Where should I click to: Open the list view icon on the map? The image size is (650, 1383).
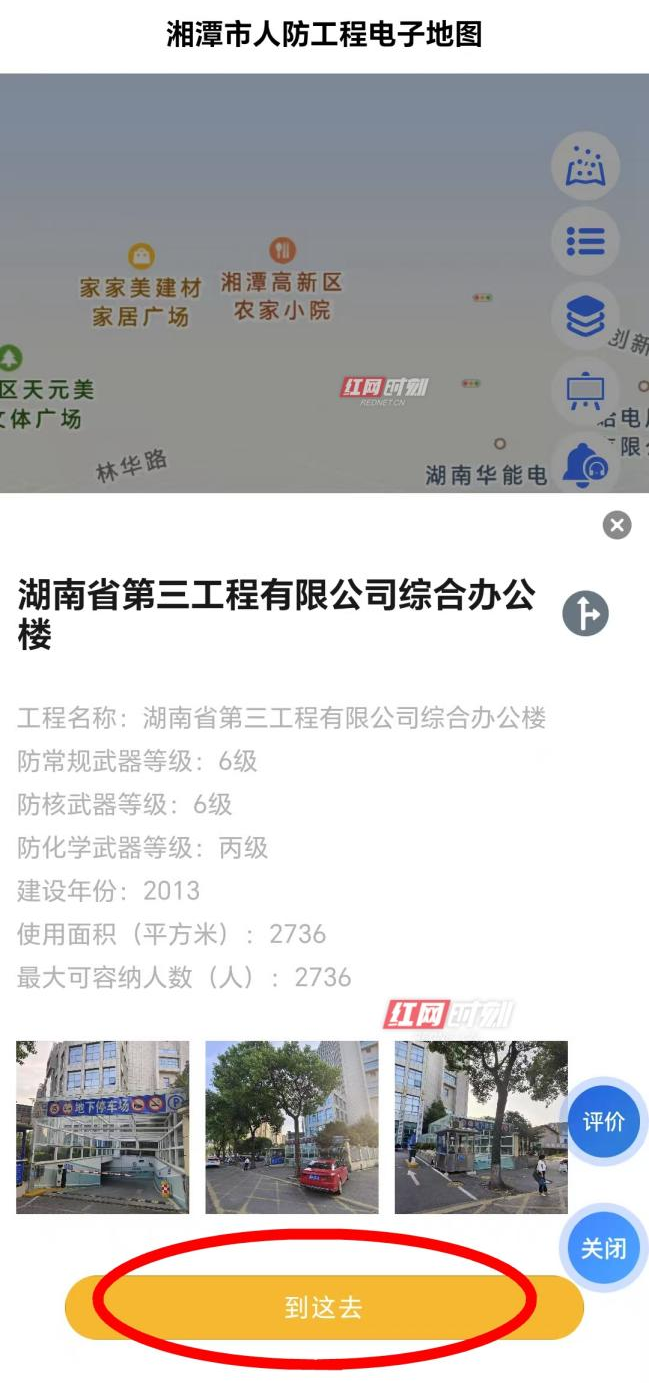click(x=585, y=241)
